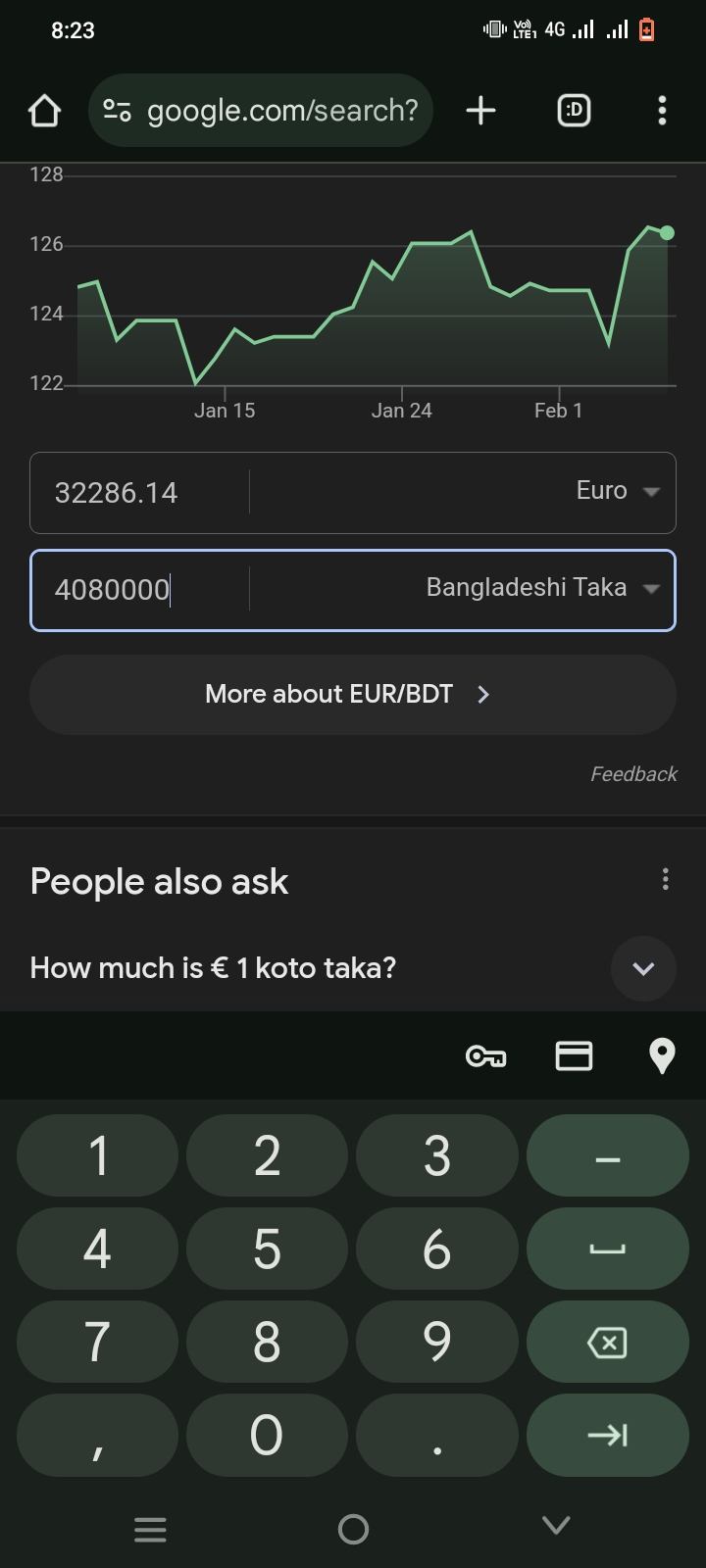This screenshot has height=1568, width=706.
Task: Open People also ask options menu
Action: pyautogui.click(x=665, y=879)
